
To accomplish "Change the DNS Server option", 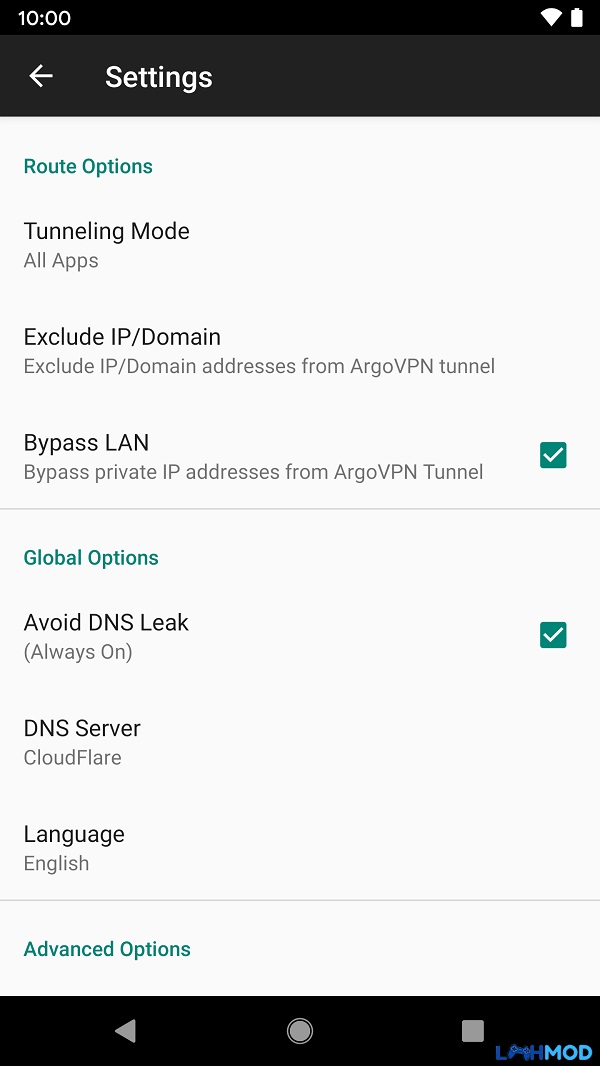I will coord(300,742).
